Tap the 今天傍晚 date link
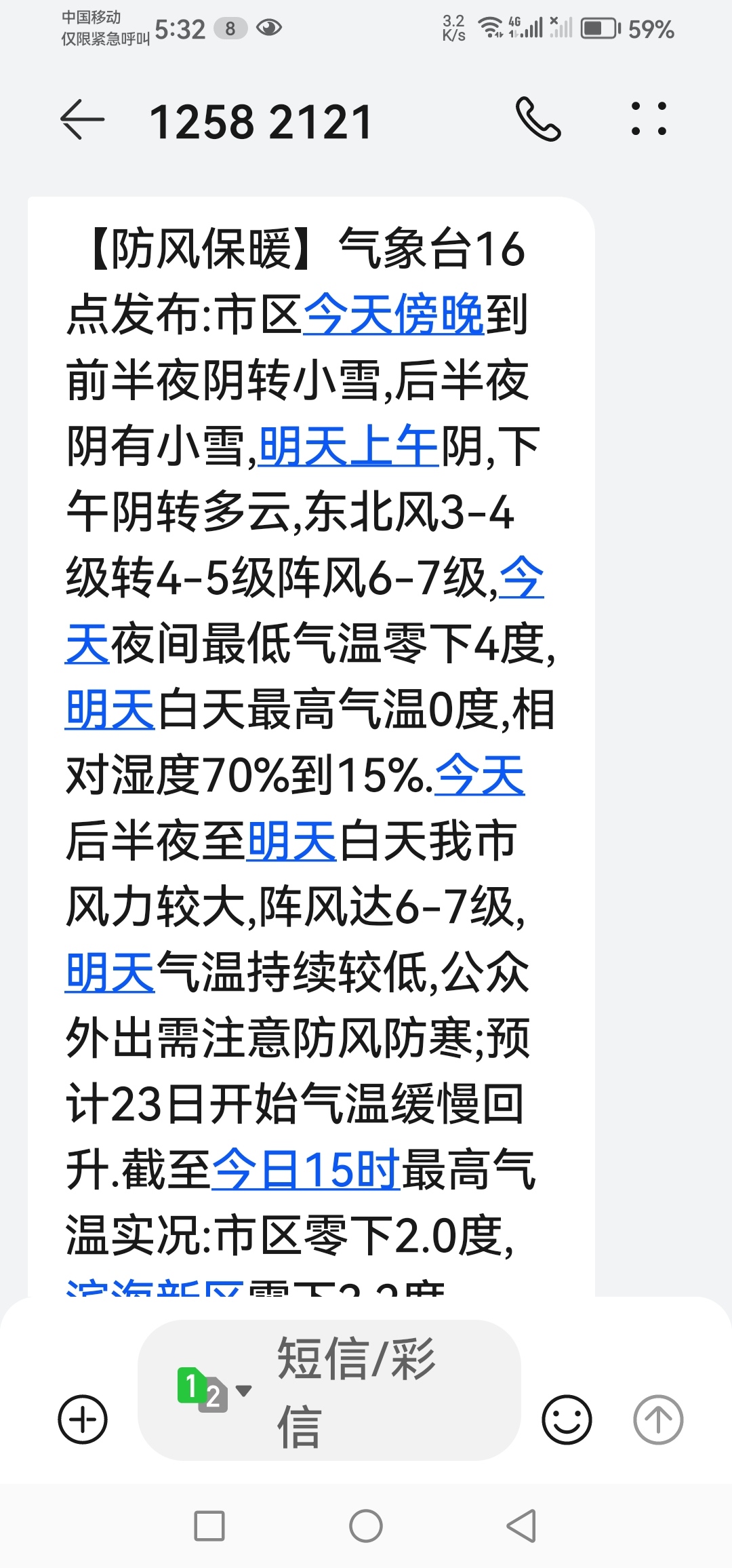732x1568 pixels. coord(393,315)
